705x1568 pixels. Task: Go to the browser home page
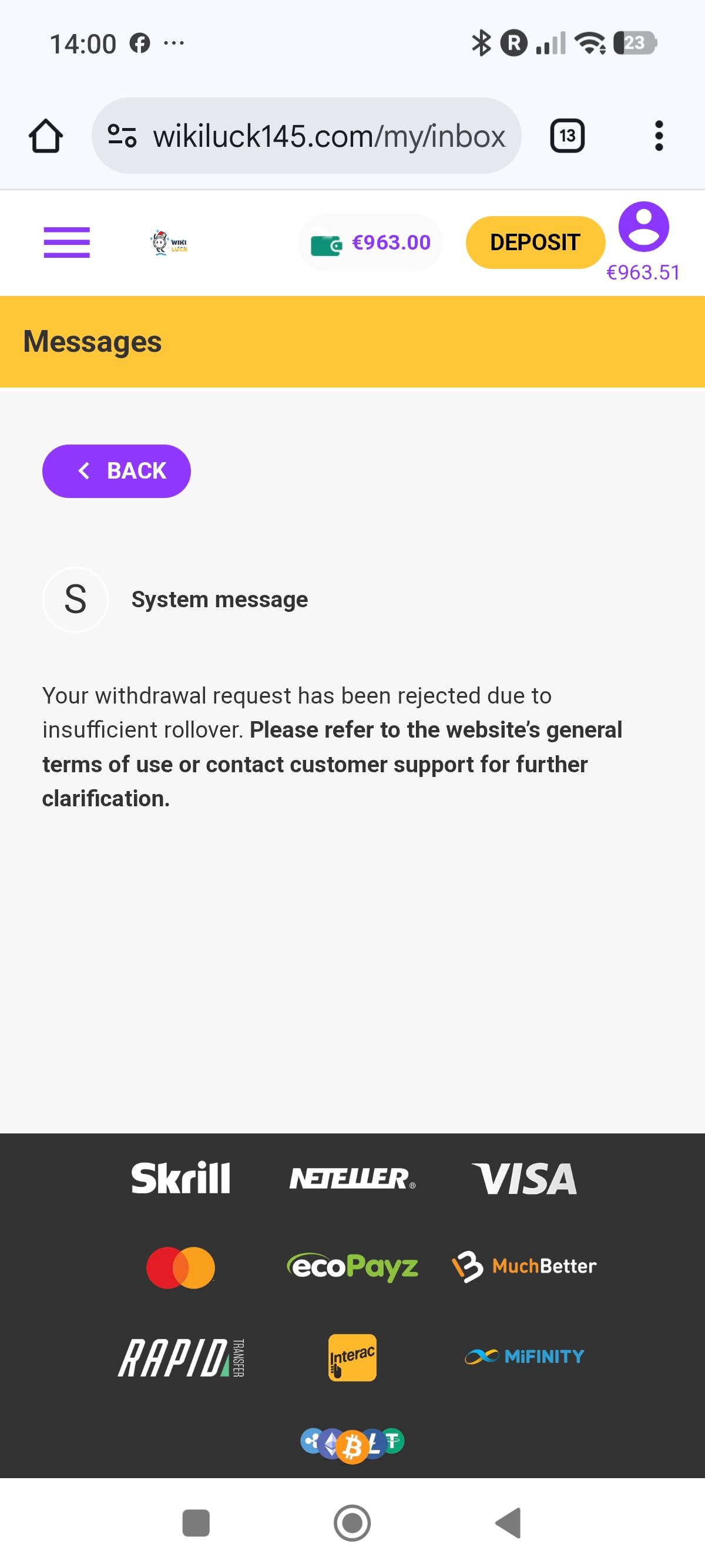46,136
